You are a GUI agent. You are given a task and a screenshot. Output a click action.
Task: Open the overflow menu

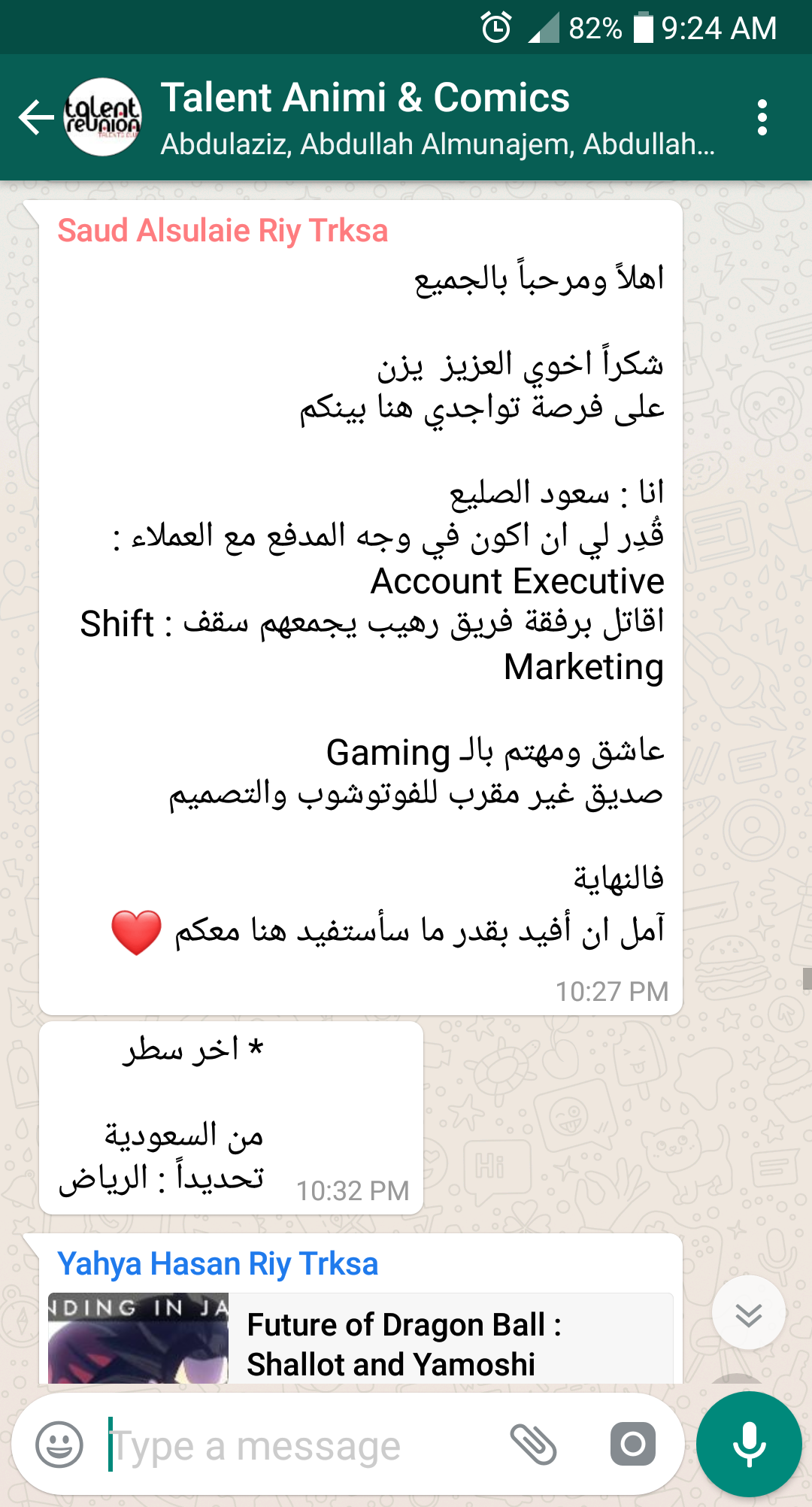click(762, 118)
